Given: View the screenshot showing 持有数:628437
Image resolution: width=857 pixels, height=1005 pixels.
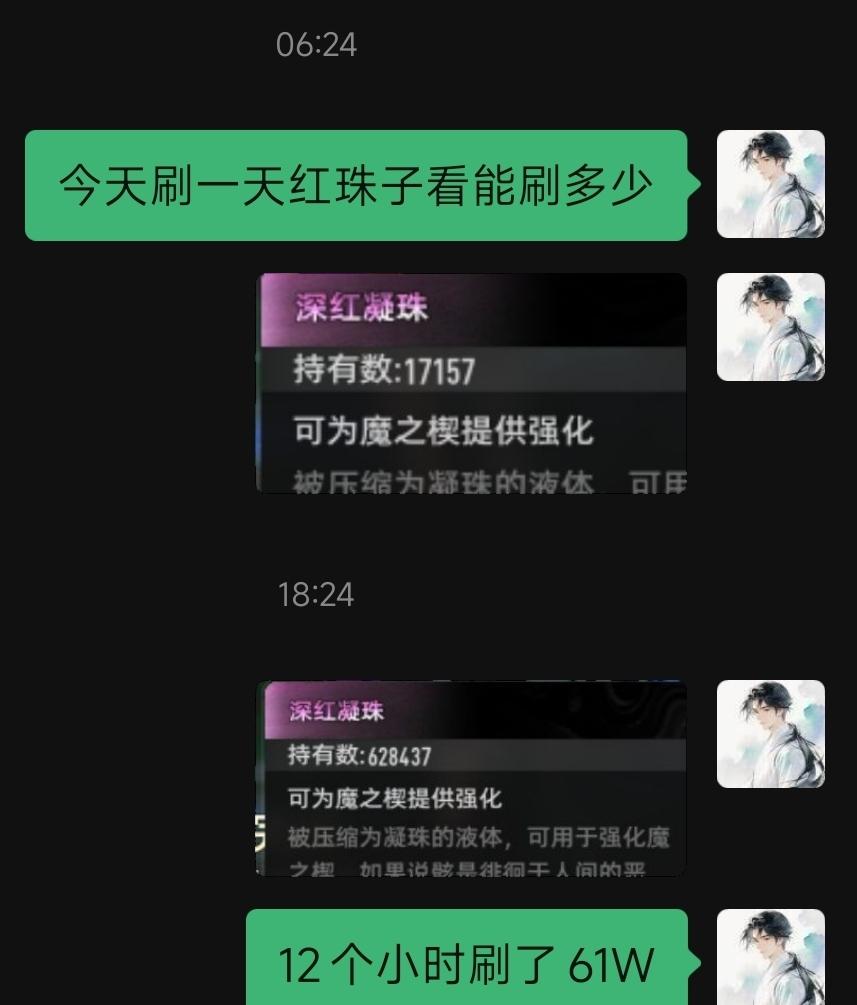Looking at the screenshot, I should pyautogui.click(x=472, y=778).
